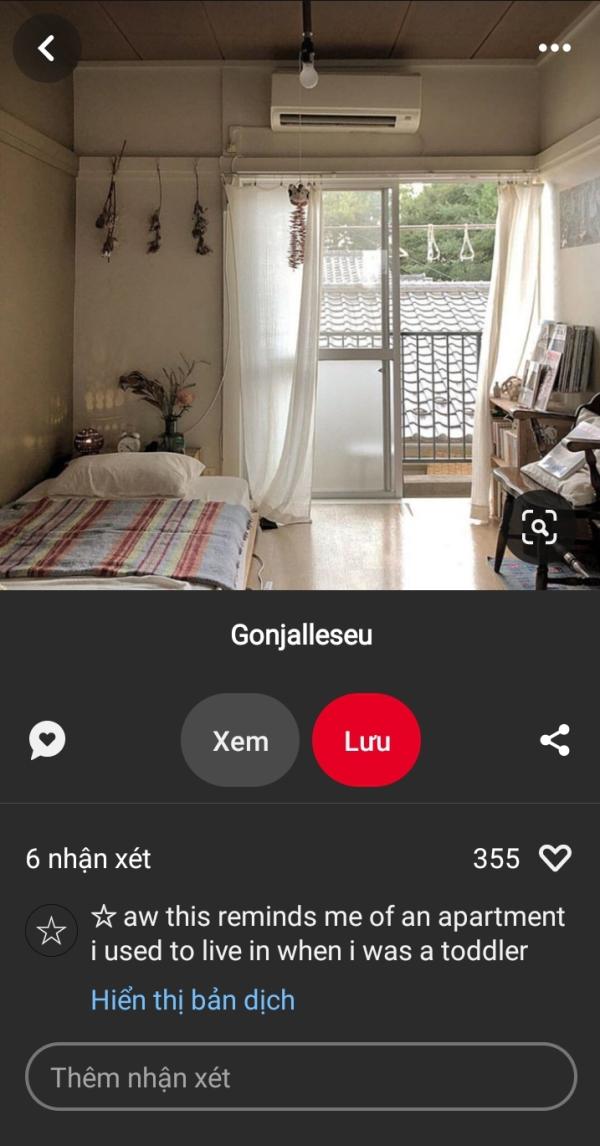The image size is (600, 1146).
Task: Open the heart comment bubble icon
Action: pos(48,740)
